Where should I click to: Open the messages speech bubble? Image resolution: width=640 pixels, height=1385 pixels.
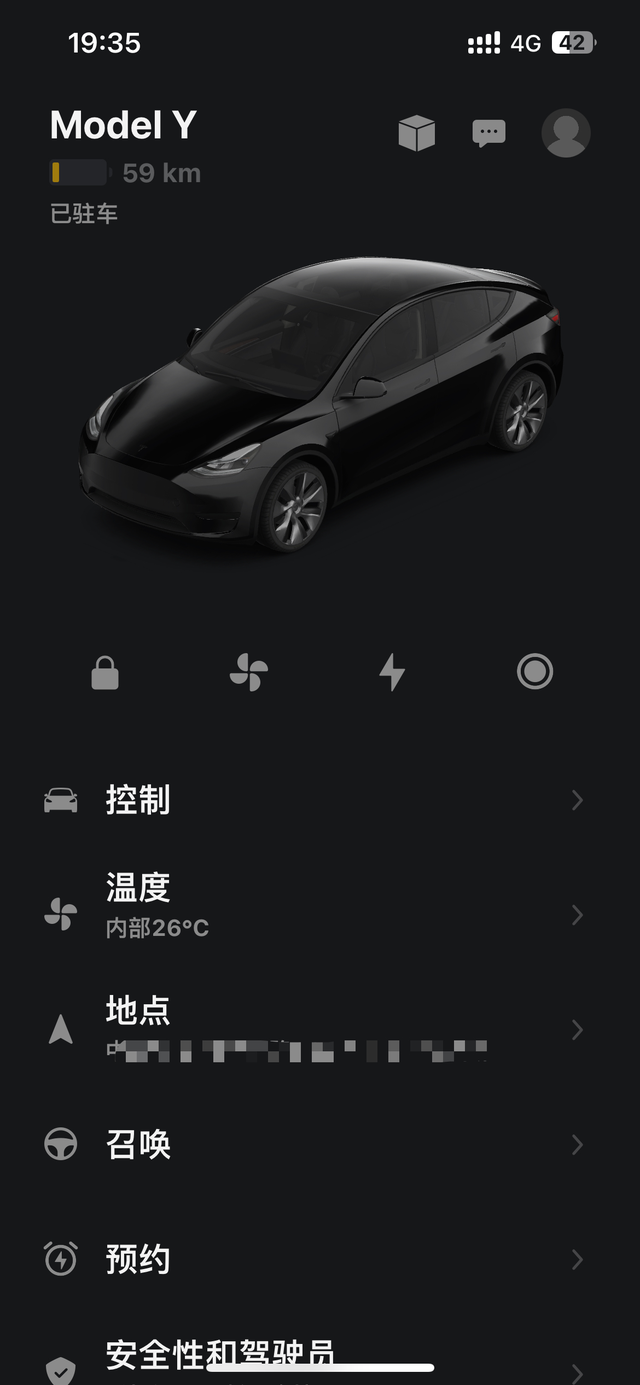(x=489, y=133)
